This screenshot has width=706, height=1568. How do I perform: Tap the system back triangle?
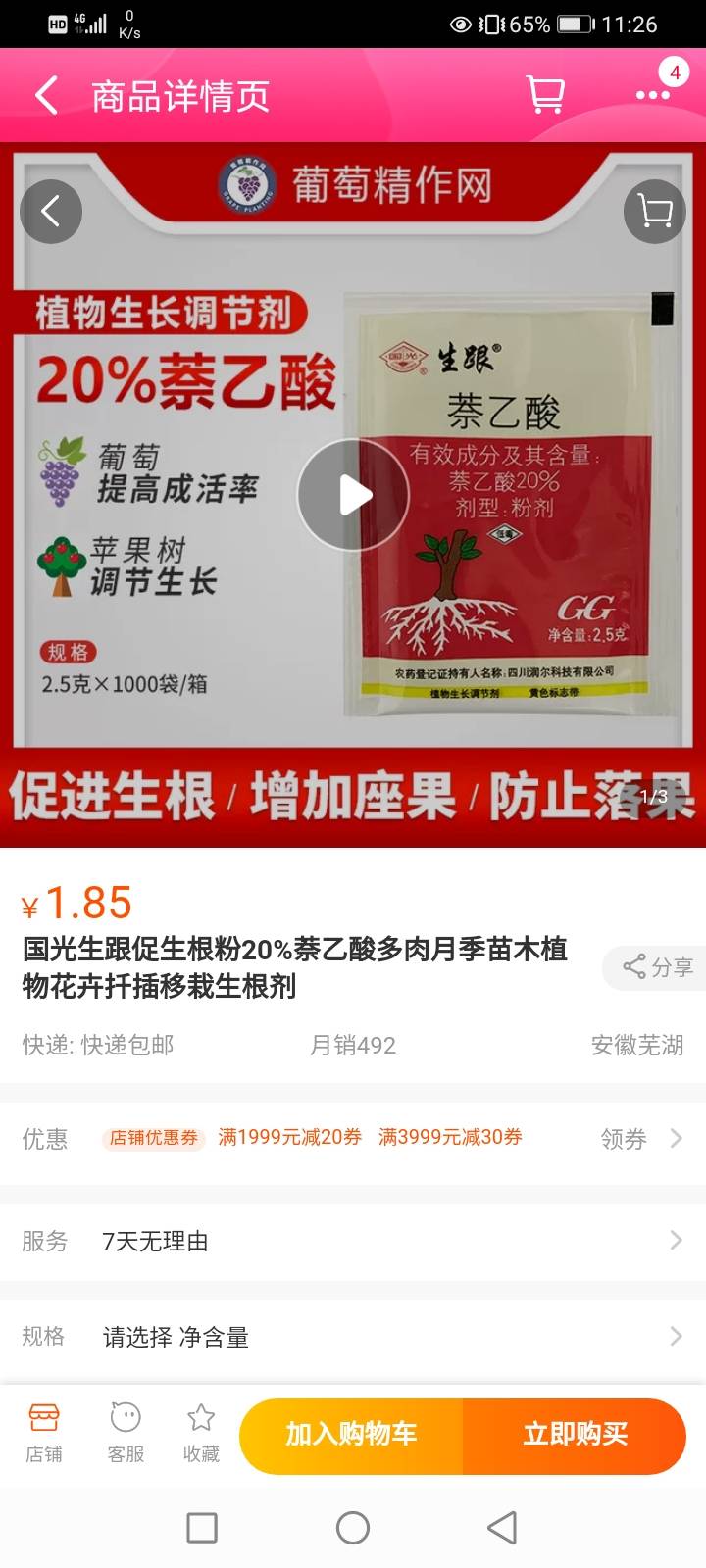tap(502, 1527)
